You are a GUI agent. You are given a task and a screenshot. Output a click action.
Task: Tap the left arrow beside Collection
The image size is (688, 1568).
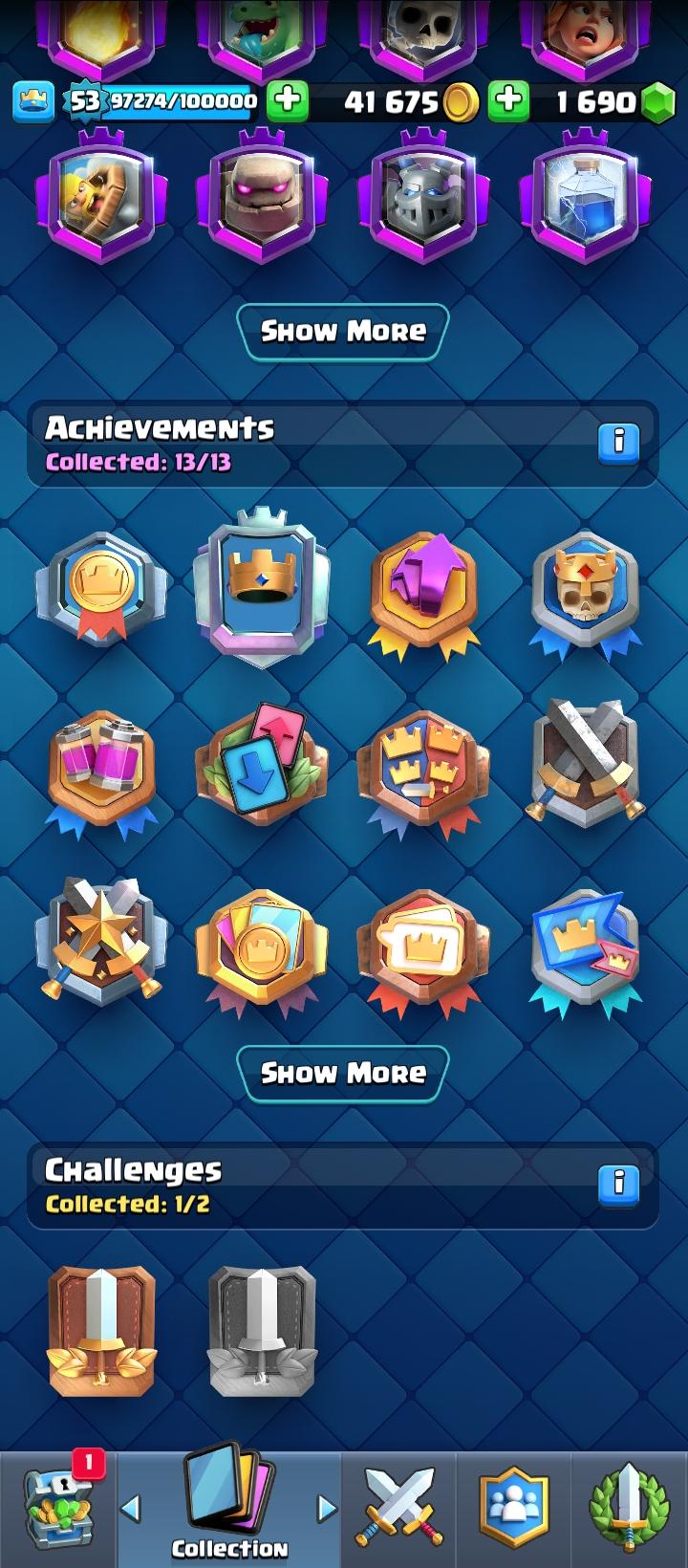[x=131, y=1509]
